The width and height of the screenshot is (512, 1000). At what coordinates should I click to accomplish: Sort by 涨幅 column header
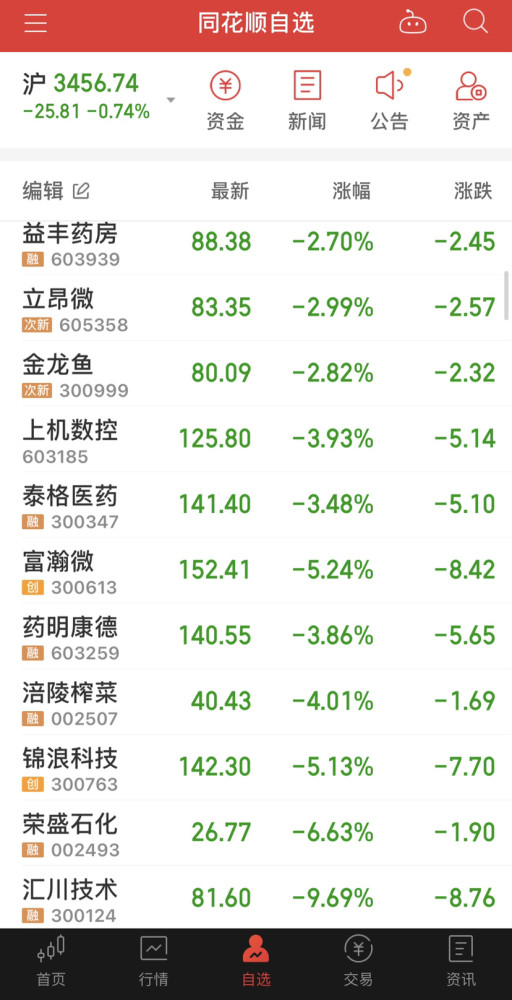coord(351,191)
